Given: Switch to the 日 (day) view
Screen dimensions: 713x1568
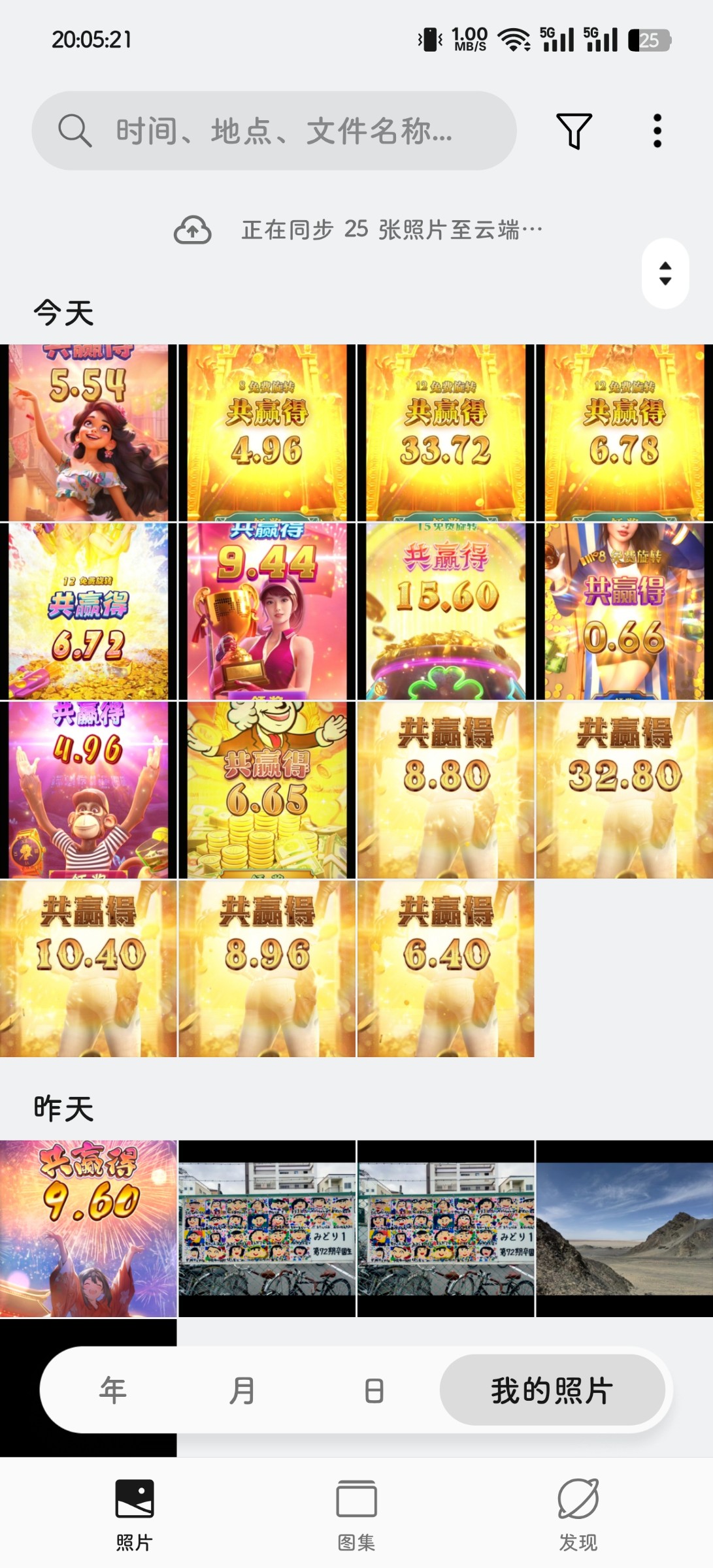Looking at the screenshot, I should point(374,1390).
